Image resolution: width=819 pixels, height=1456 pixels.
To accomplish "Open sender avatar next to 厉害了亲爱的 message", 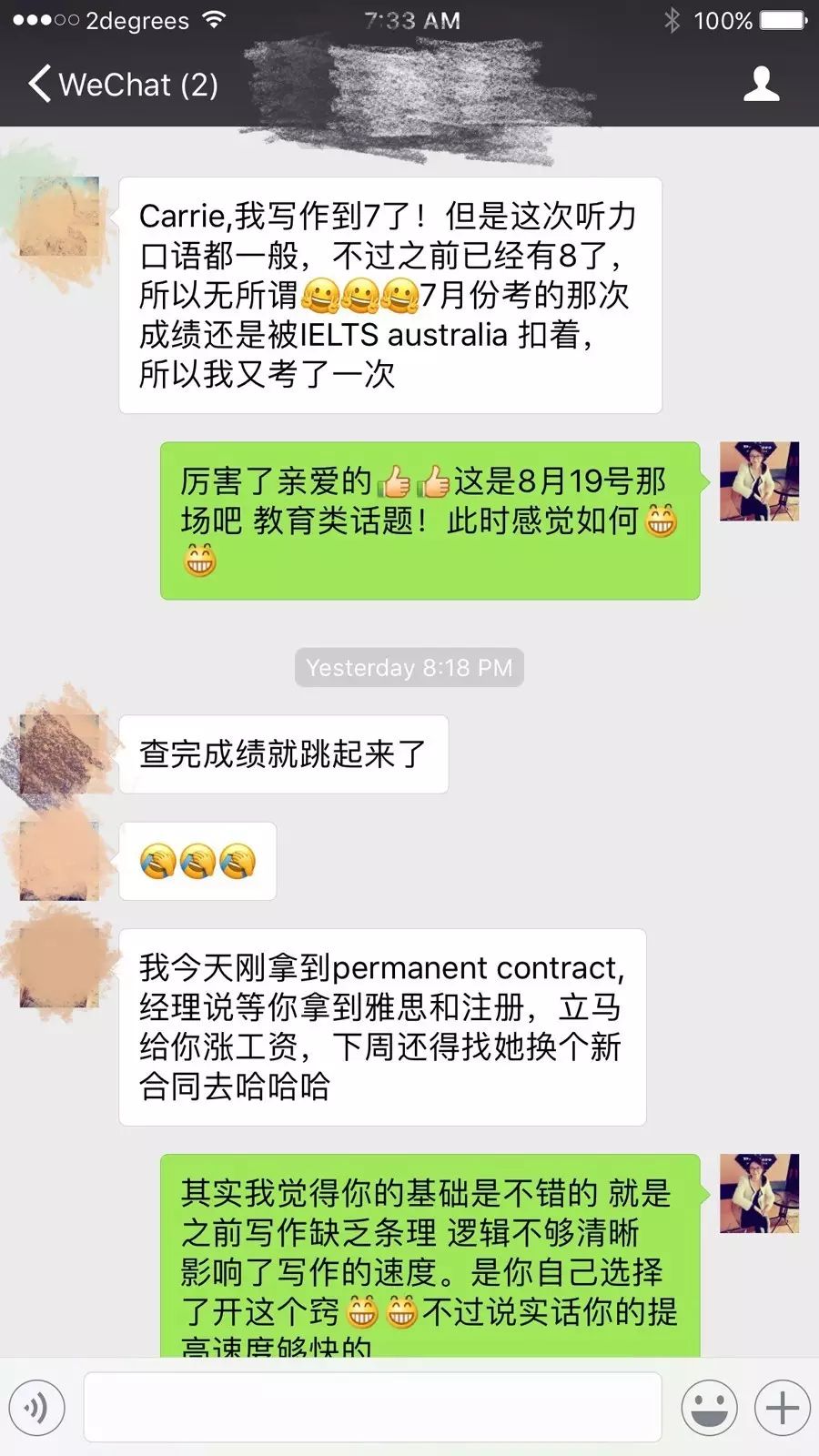I will [759, 481].
